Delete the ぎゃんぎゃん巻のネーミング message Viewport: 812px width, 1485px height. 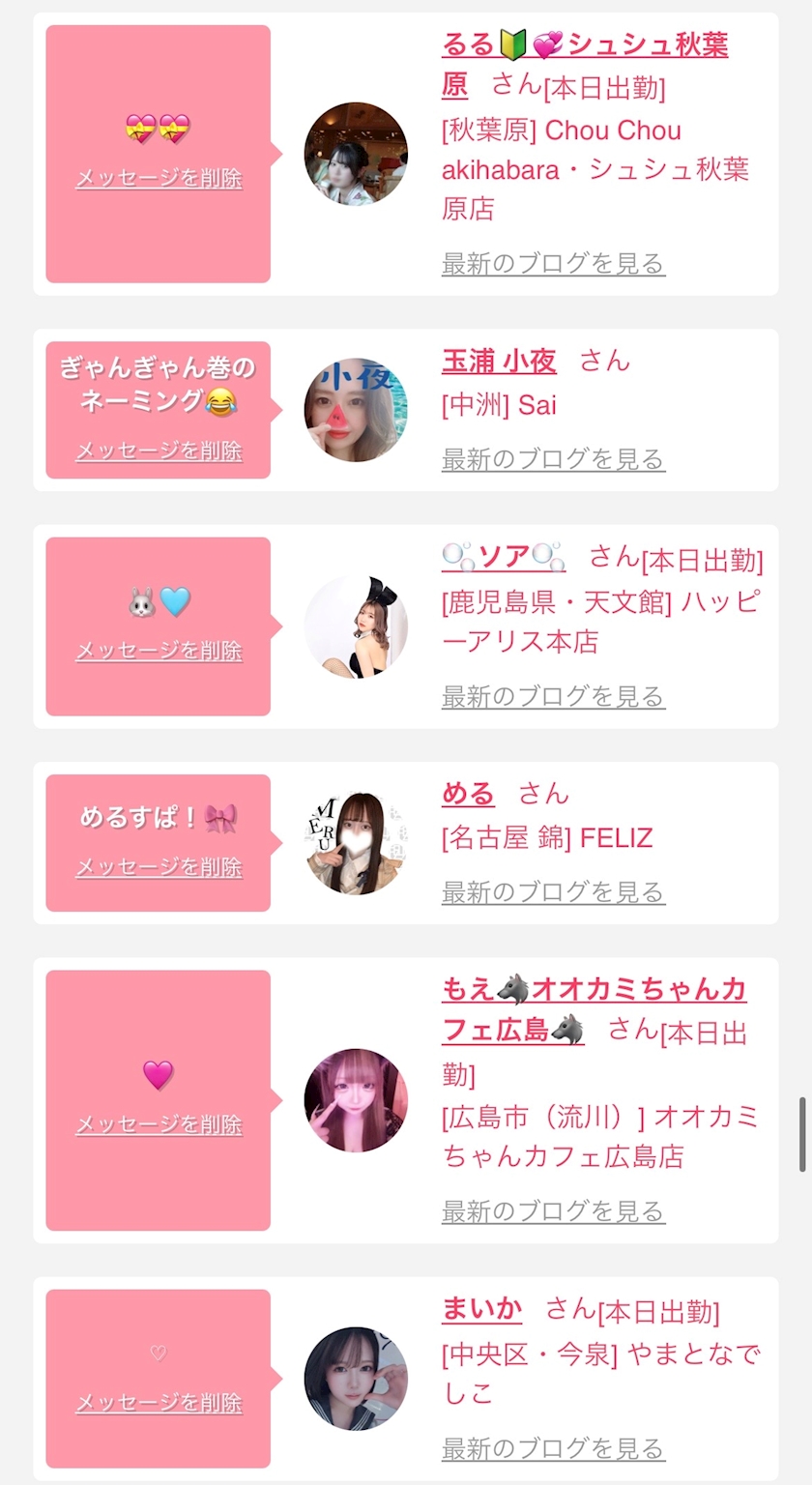[x=159, y=451]
